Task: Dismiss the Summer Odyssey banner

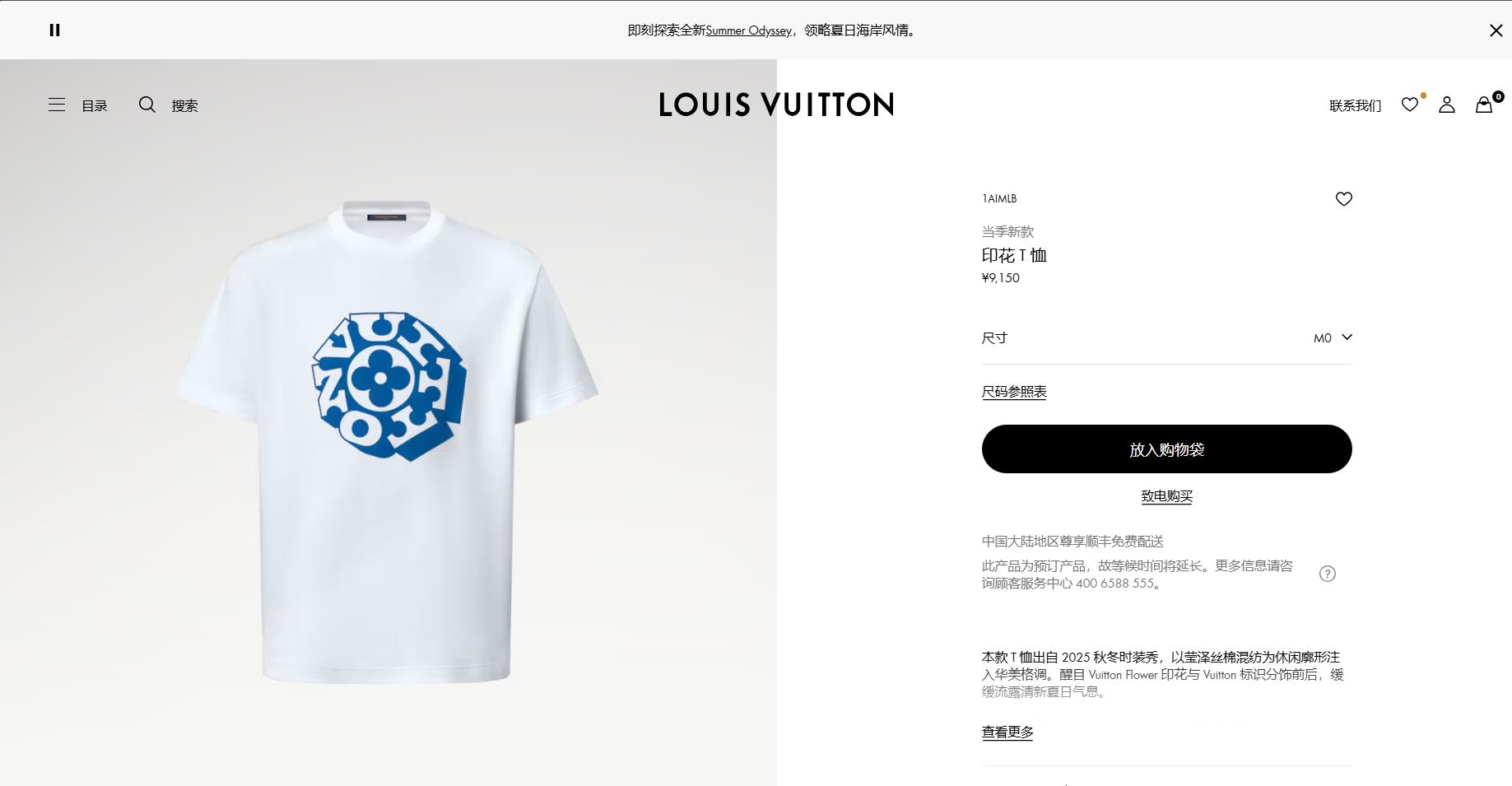Action: point(1496,30)
